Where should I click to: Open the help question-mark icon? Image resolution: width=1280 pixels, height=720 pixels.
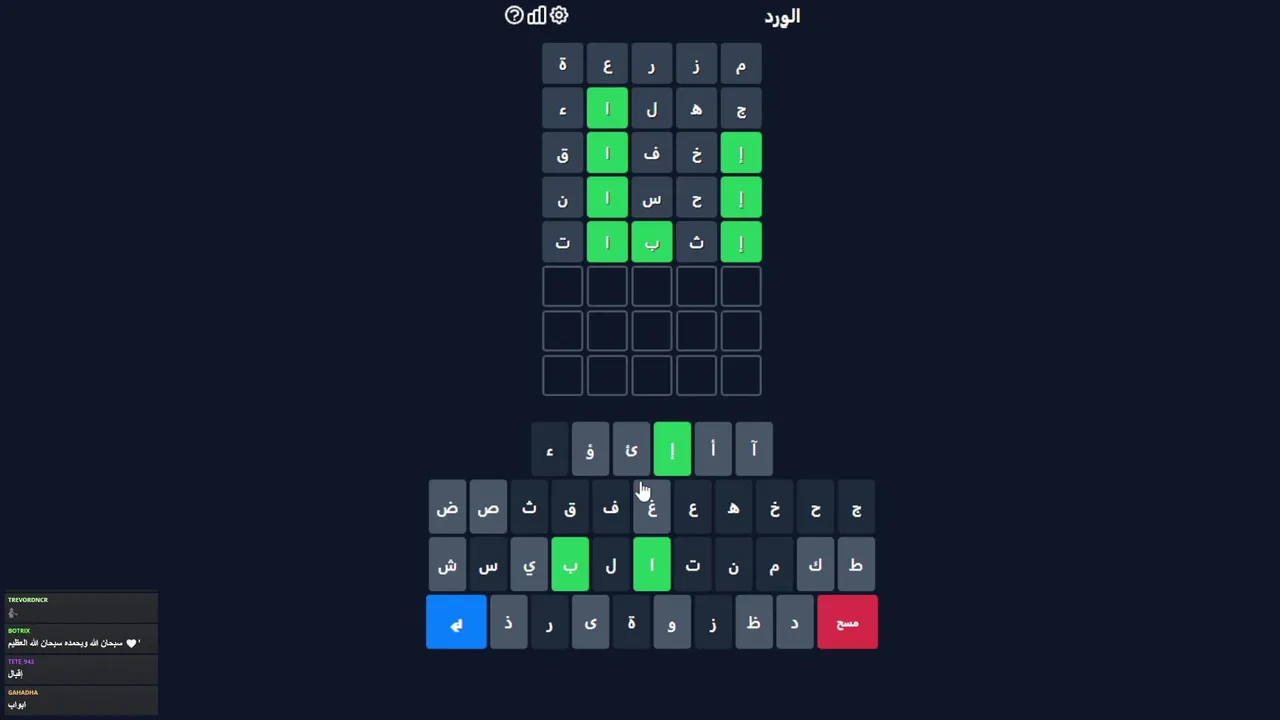coord(514,15)
